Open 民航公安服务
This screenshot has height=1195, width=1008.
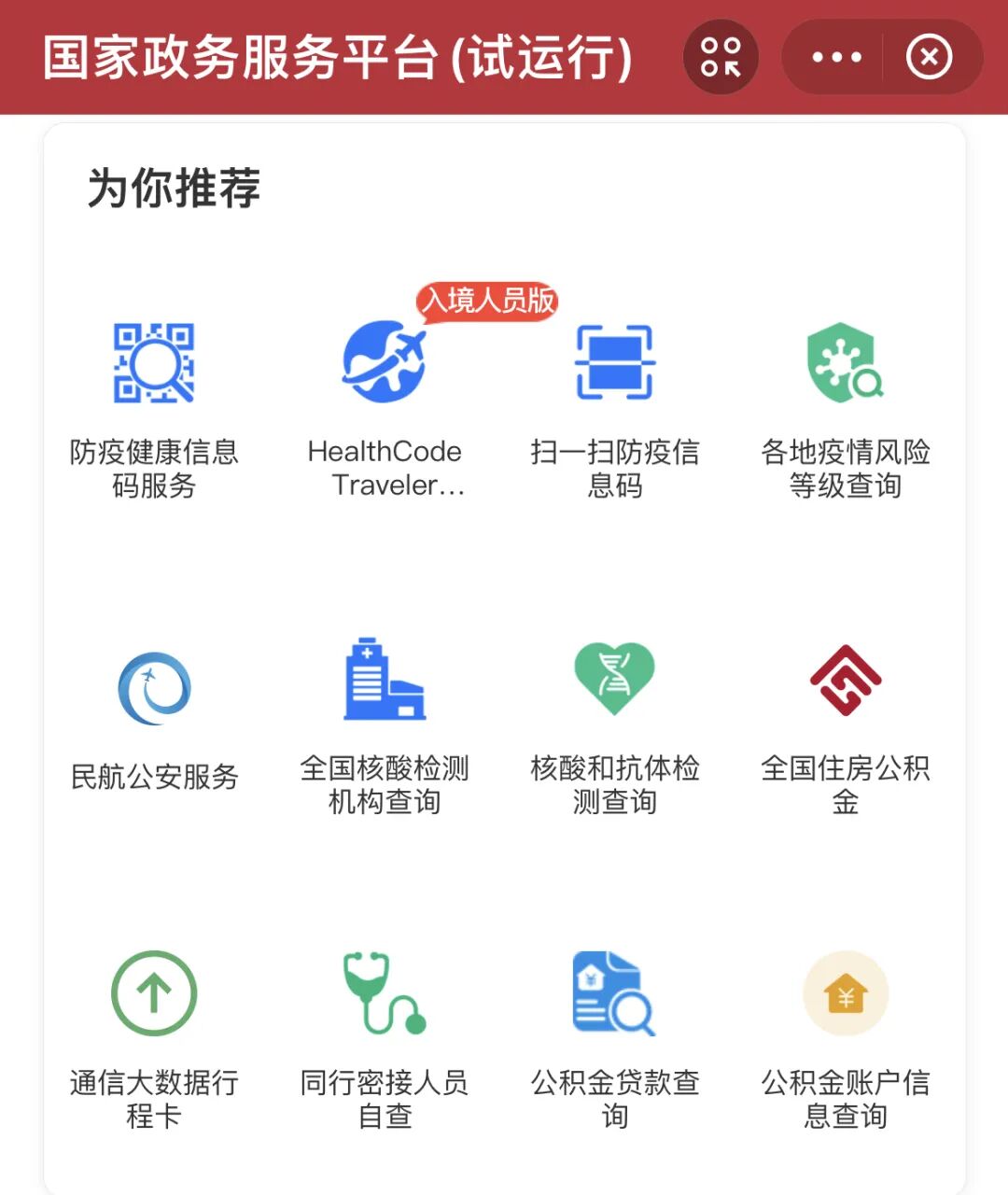(x=154, y=689)
